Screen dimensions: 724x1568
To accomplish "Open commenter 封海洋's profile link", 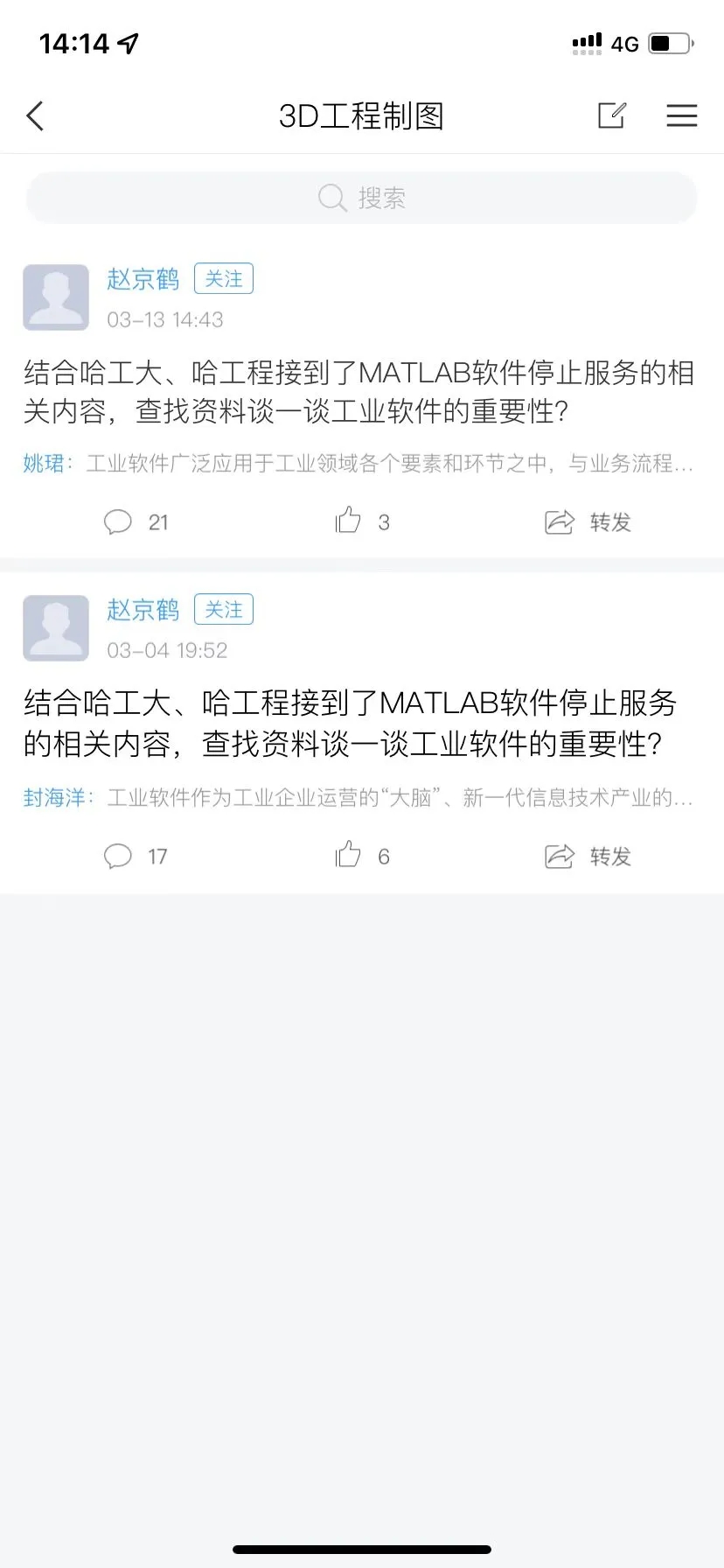I will (x=54, y=797).
